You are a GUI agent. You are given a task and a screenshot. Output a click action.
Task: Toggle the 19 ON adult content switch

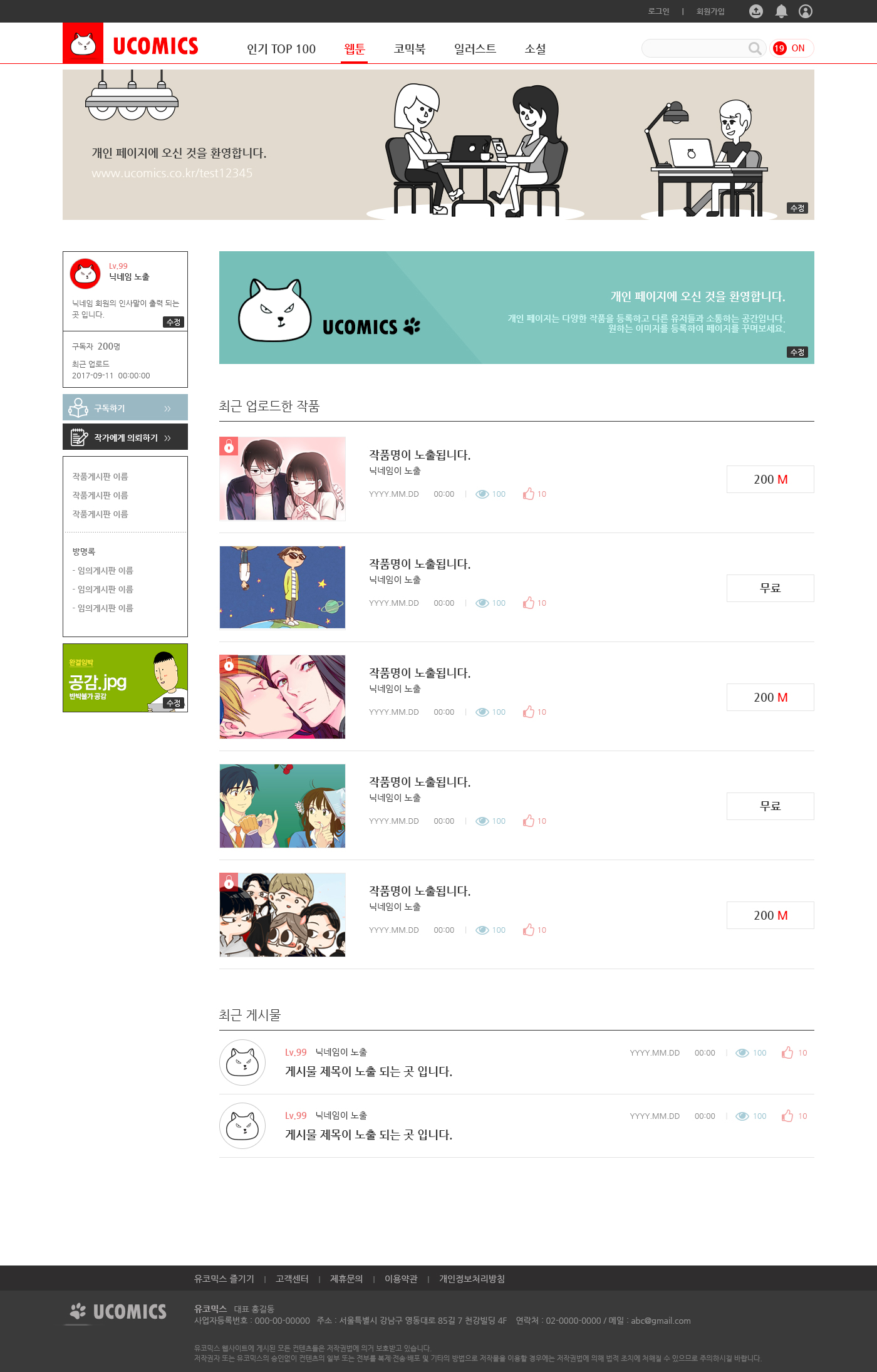[791, 48]
